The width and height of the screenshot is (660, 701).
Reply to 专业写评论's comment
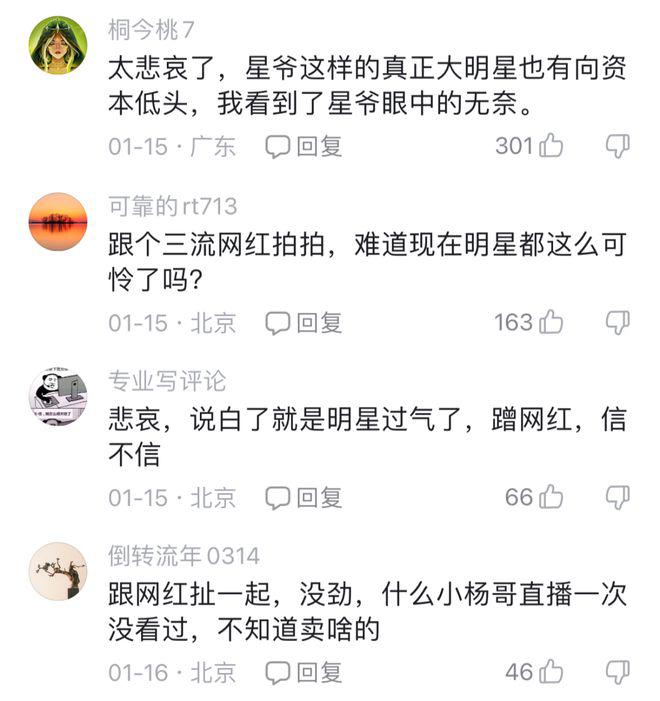click(304, 497)
